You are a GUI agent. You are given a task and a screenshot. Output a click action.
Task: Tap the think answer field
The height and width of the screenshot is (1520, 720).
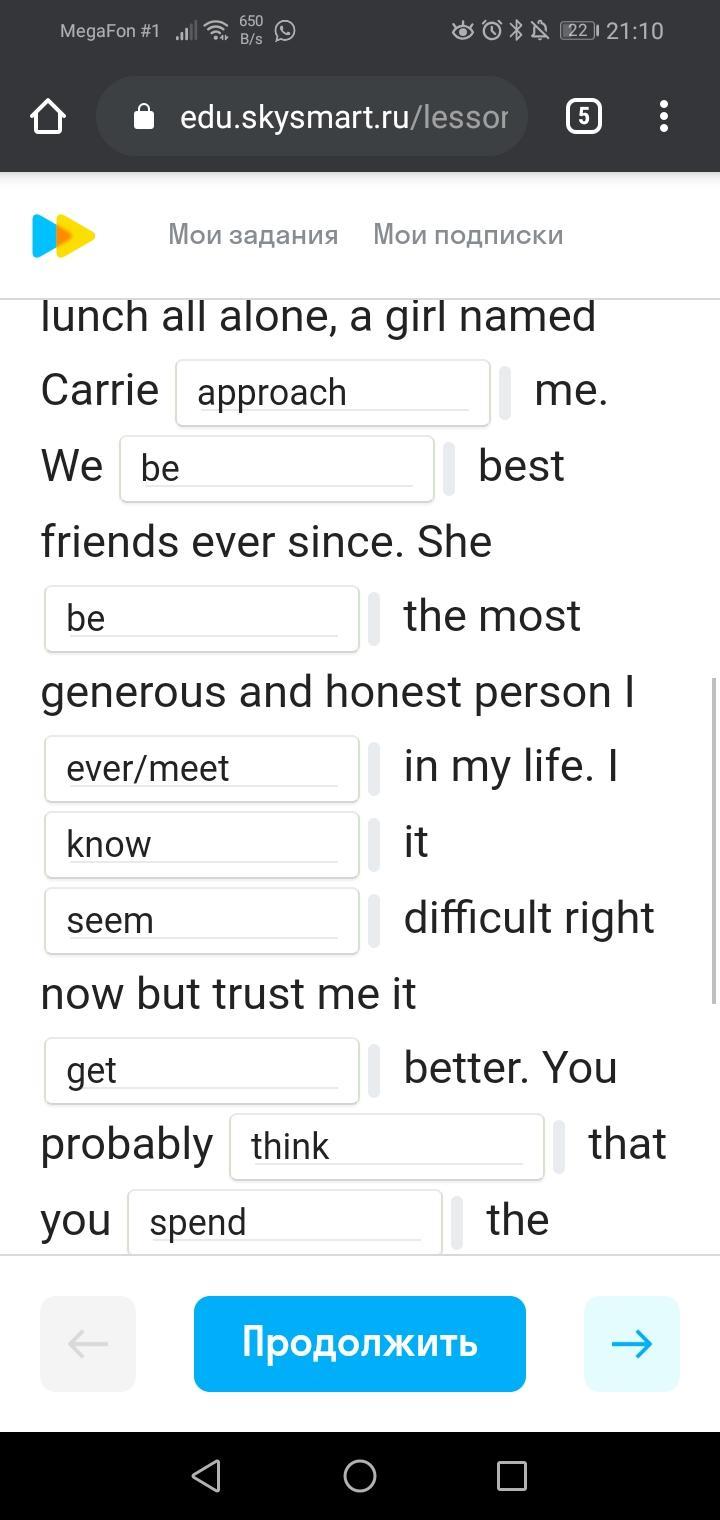point(387,1147)
